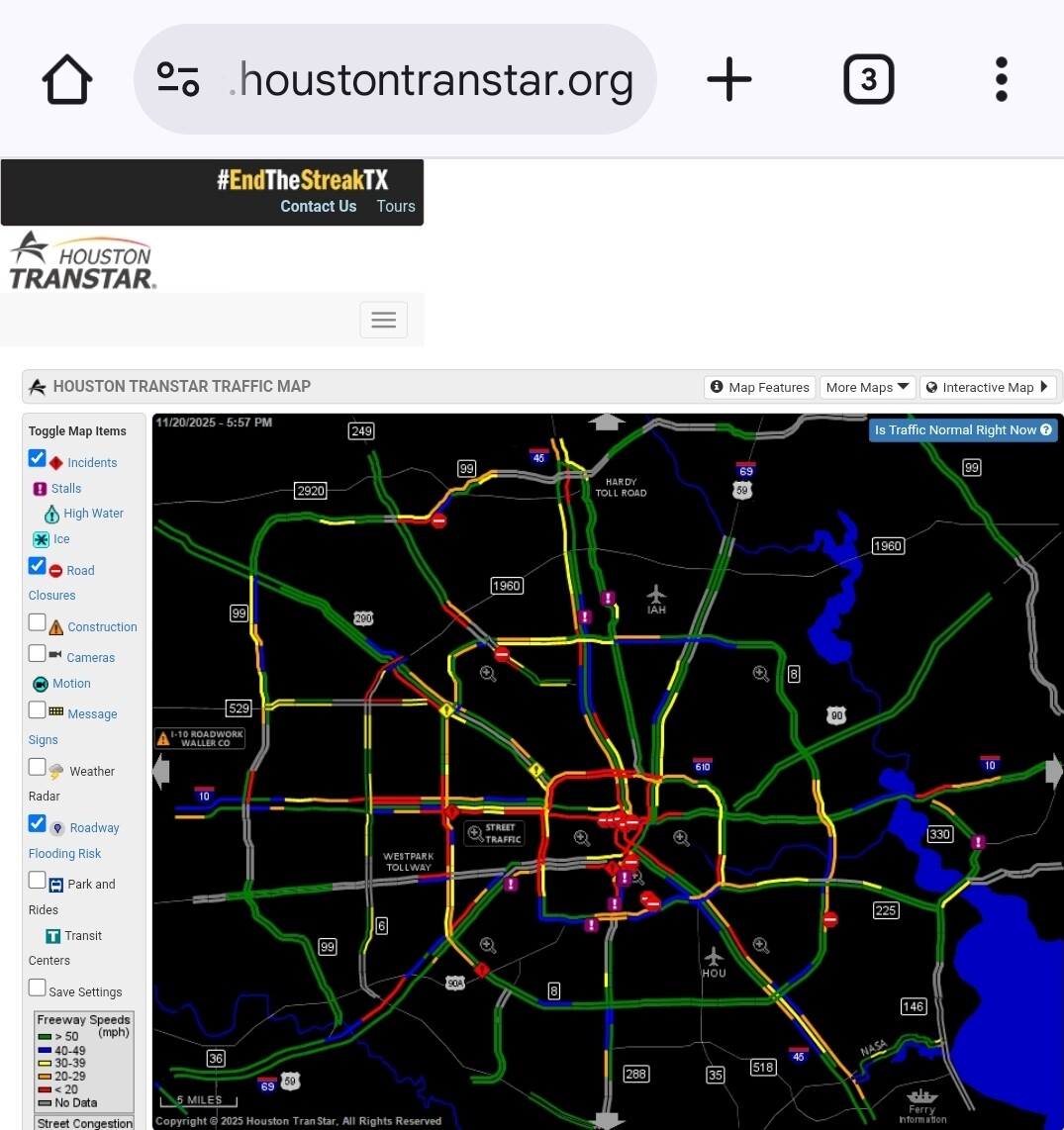Open the Contact Us link

click(x=318, y=206)
